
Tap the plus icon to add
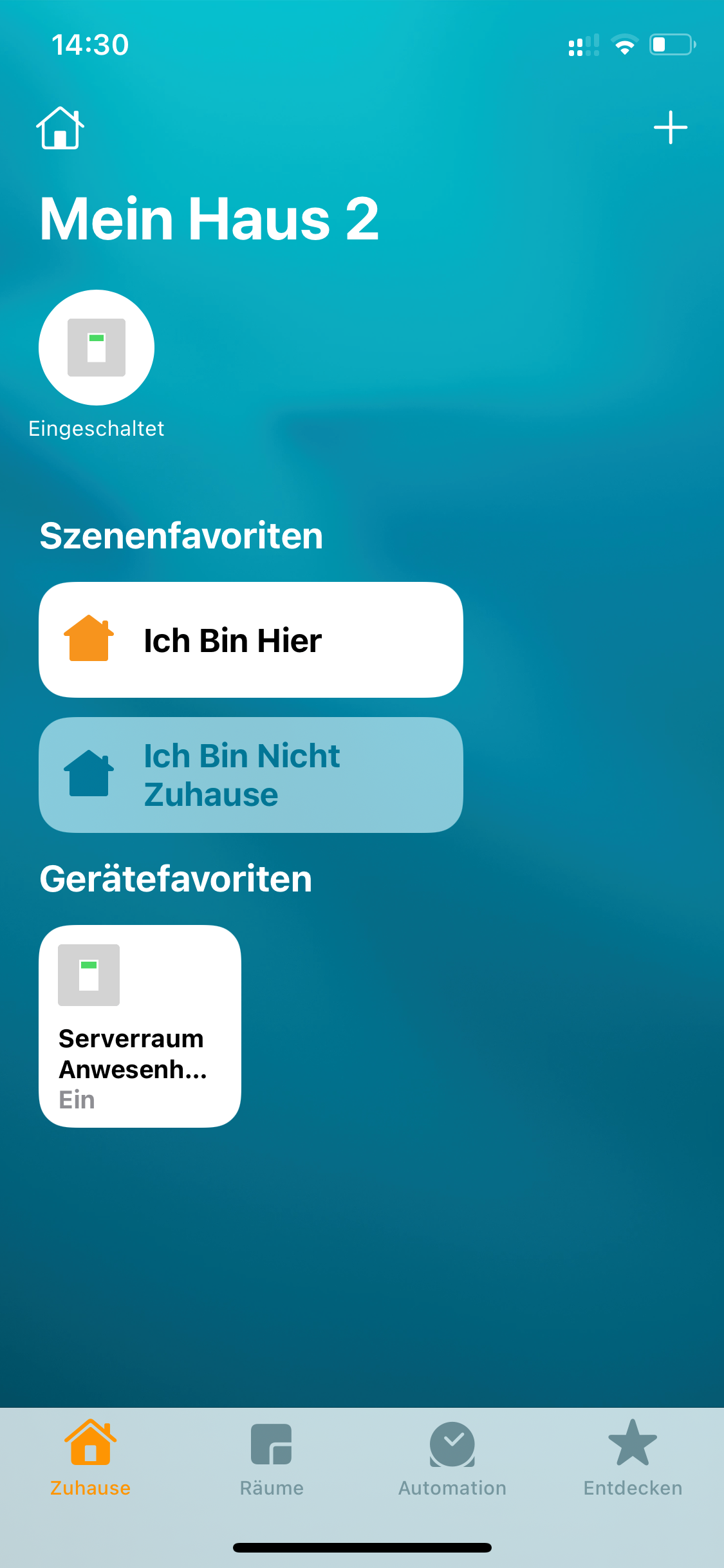[x=670, y=127]
